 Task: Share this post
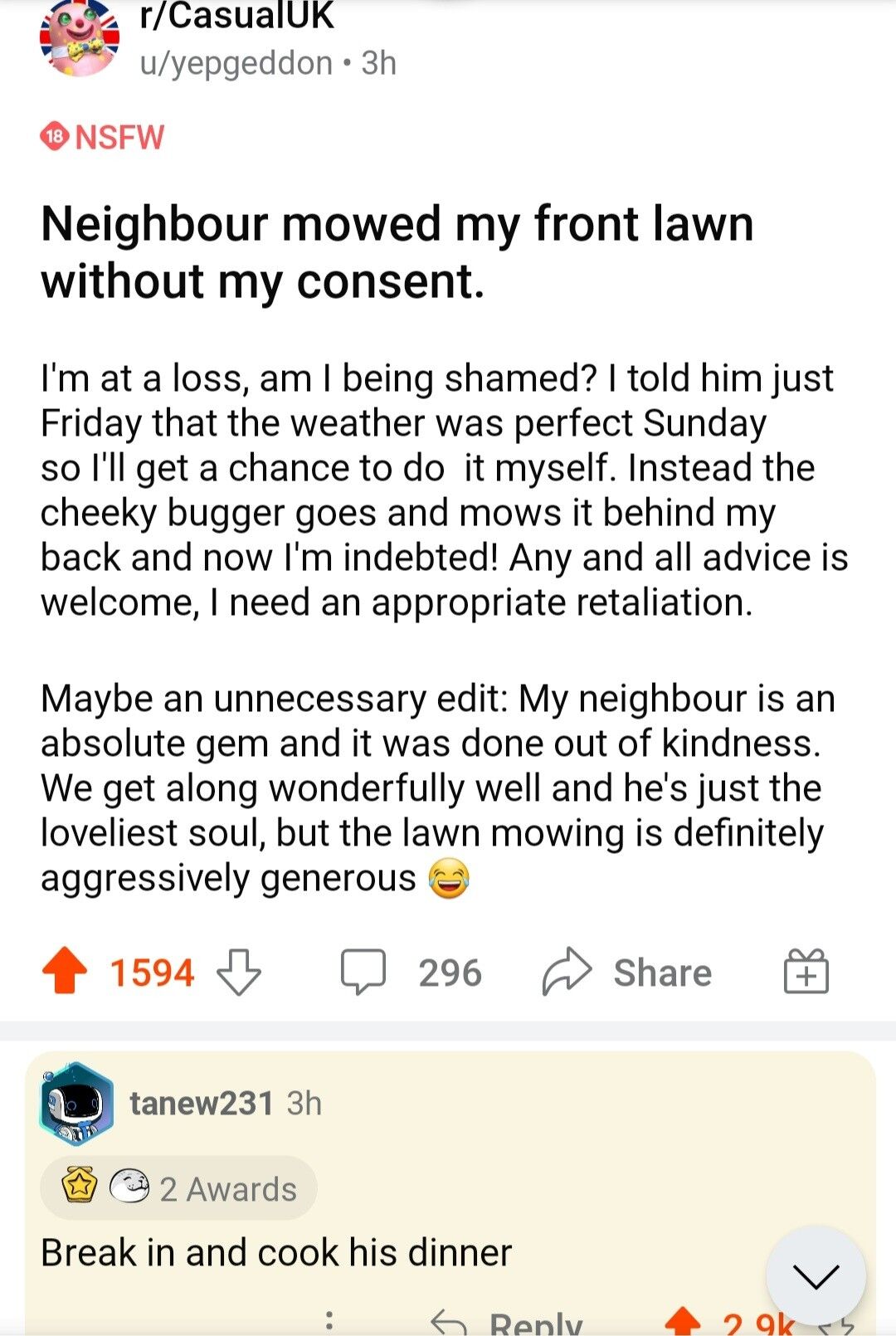click(x=627, y=972)
